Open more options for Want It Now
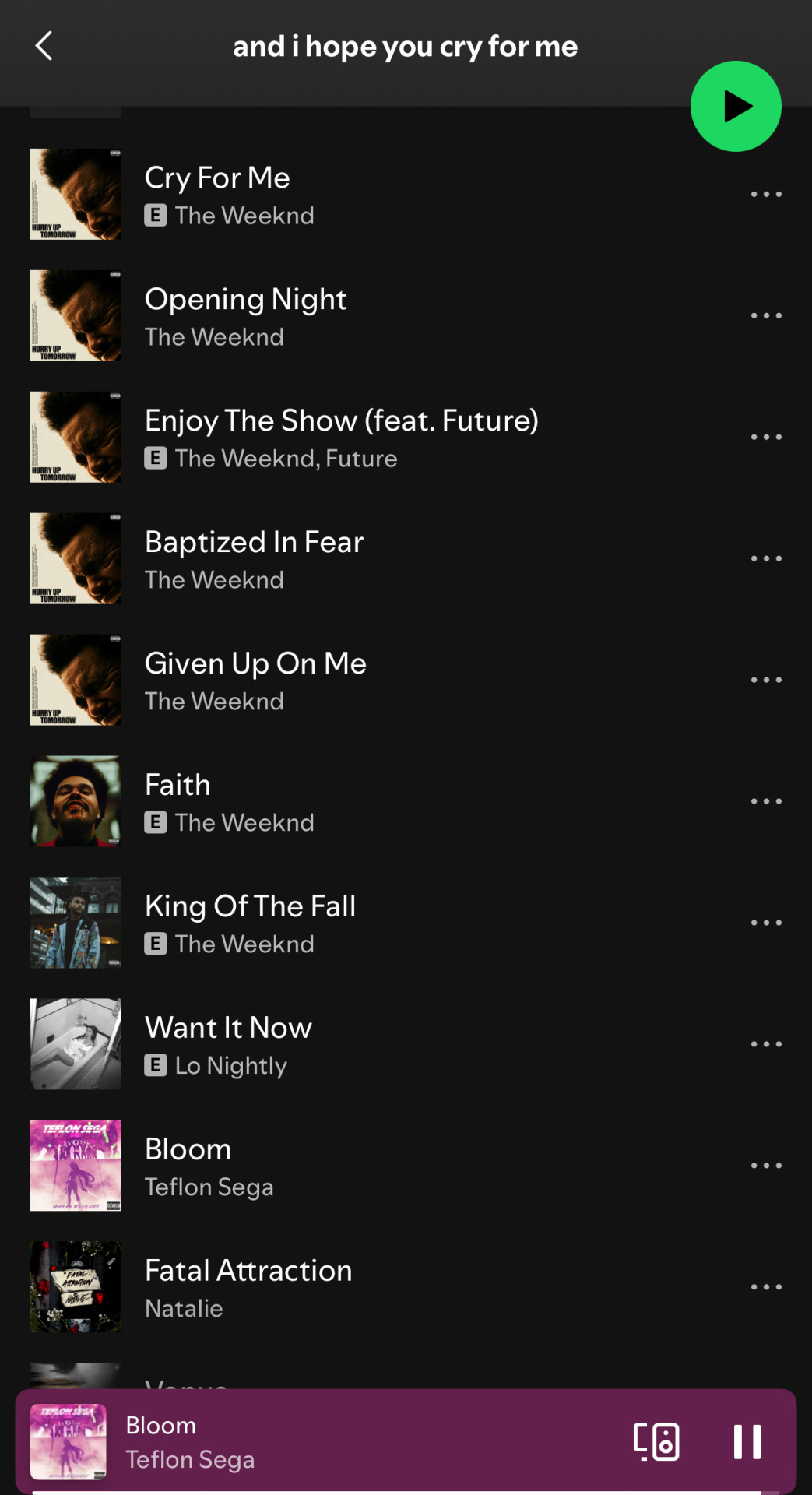 coord(765,1045)
